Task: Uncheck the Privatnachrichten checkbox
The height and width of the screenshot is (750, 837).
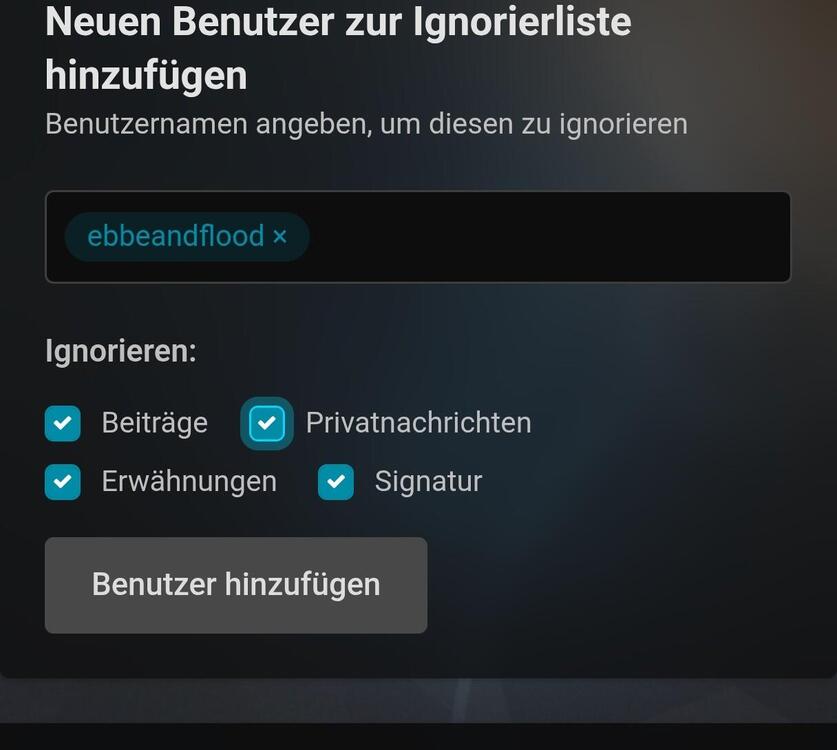Action: coord(267,423)
